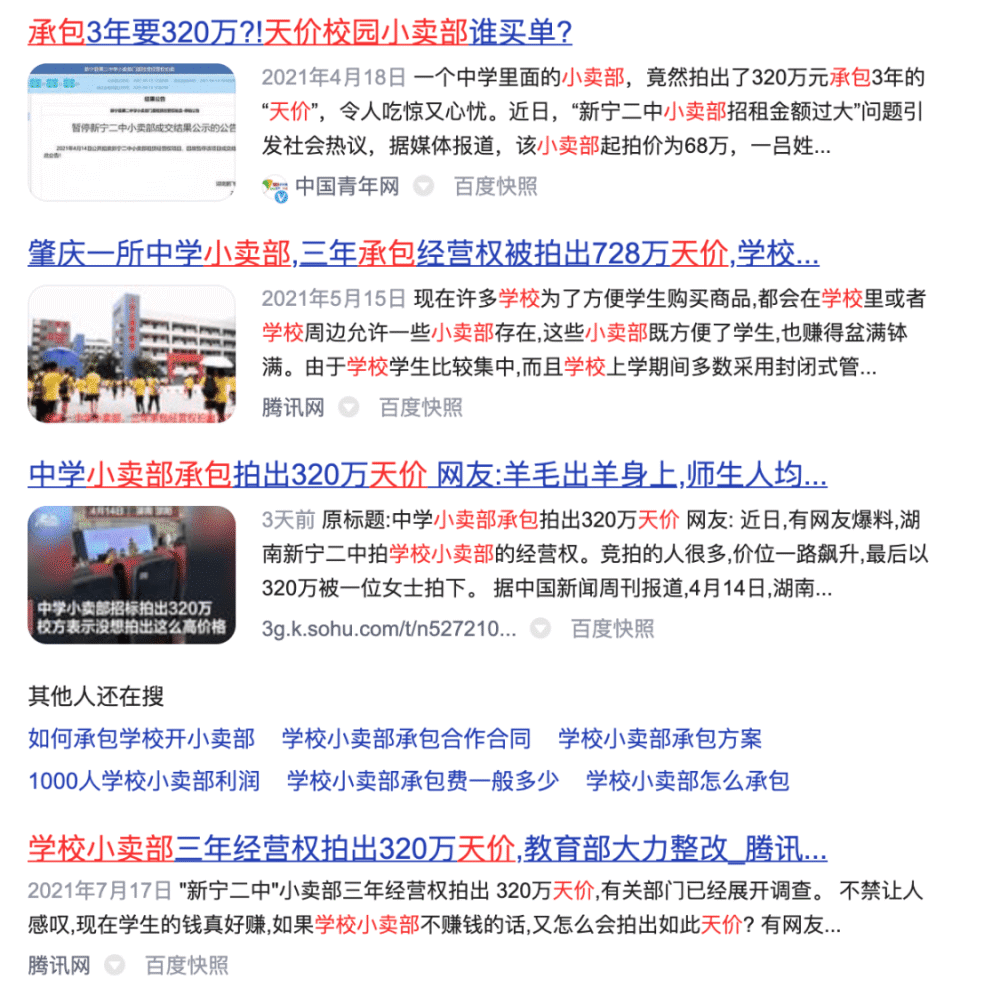Visit the 3g.k.sohu.com source link
1000x987 pixels.
(389, 628)
